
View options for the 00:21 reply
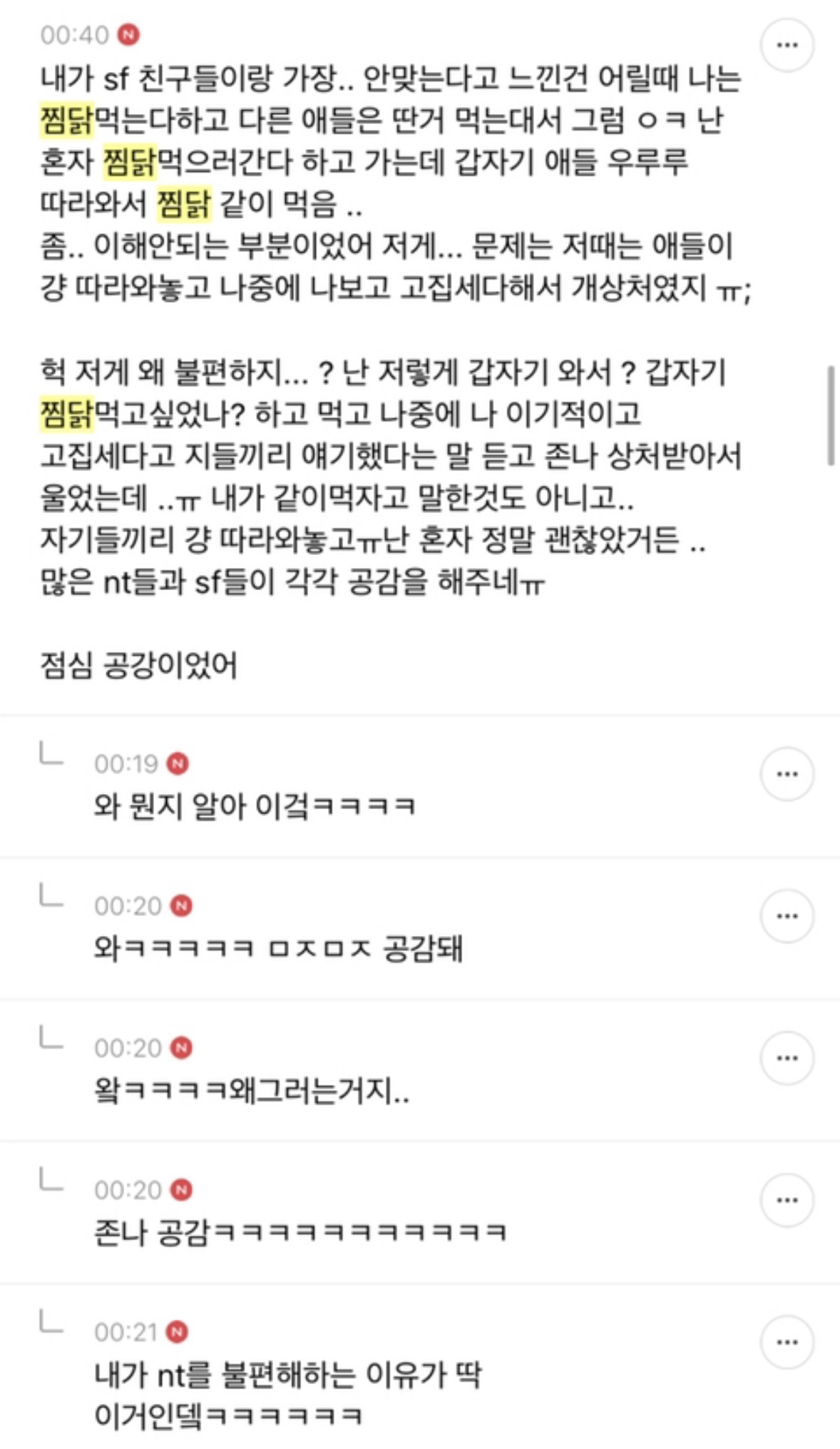(x=787, y=1342)
